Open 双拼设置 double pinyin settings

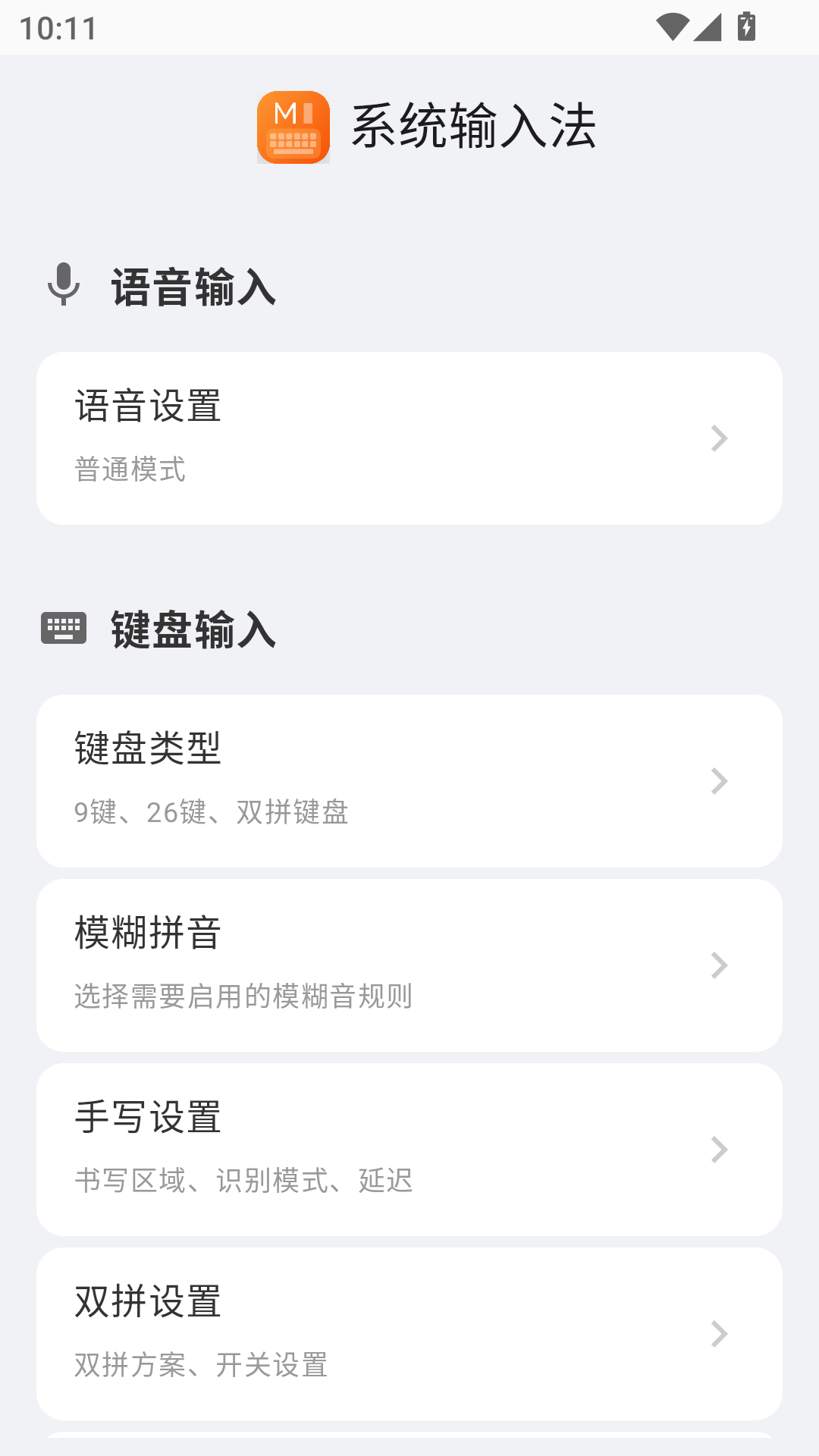[x=409, y=1332]
